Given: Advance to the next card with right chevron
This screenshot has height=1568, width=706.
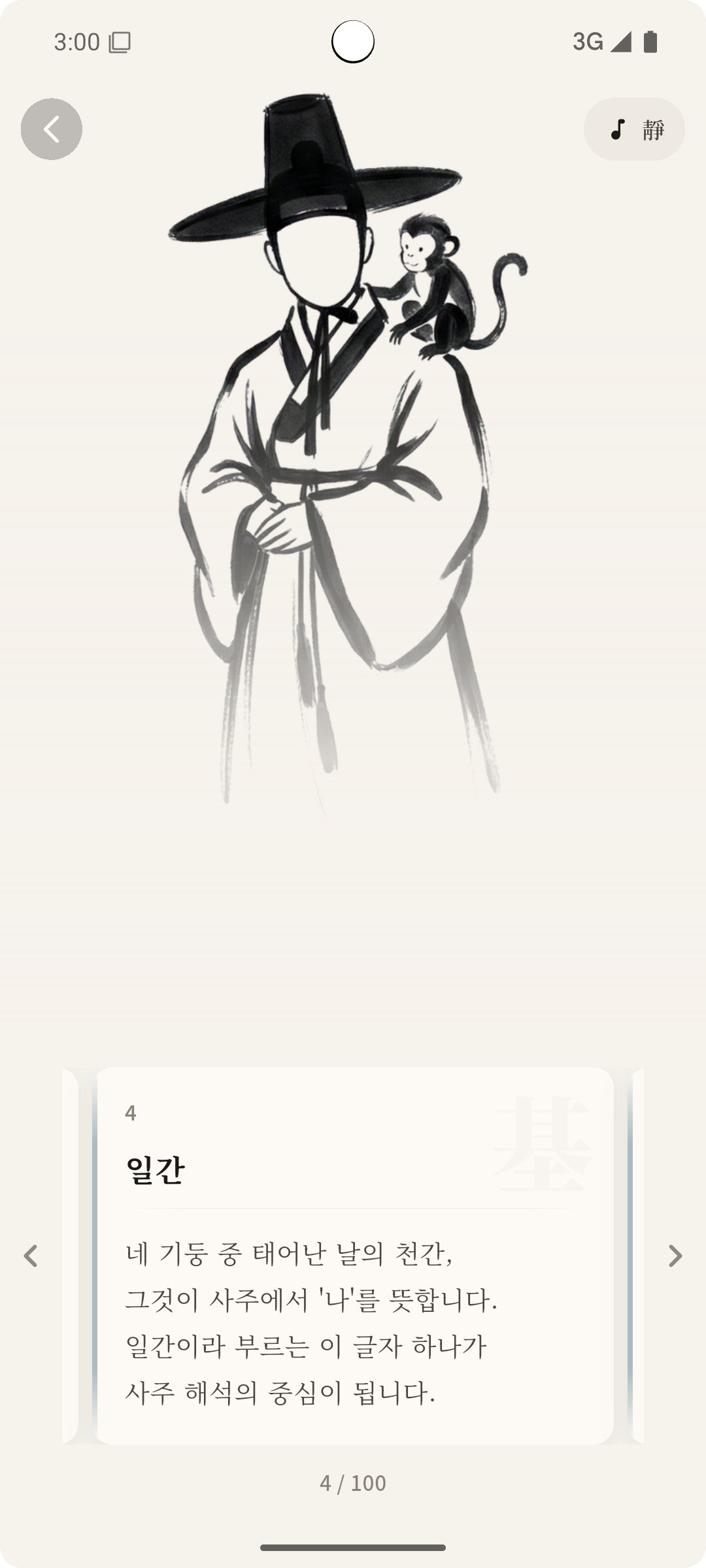Looking at the screenshot, I should click(x=675, y=1256).
